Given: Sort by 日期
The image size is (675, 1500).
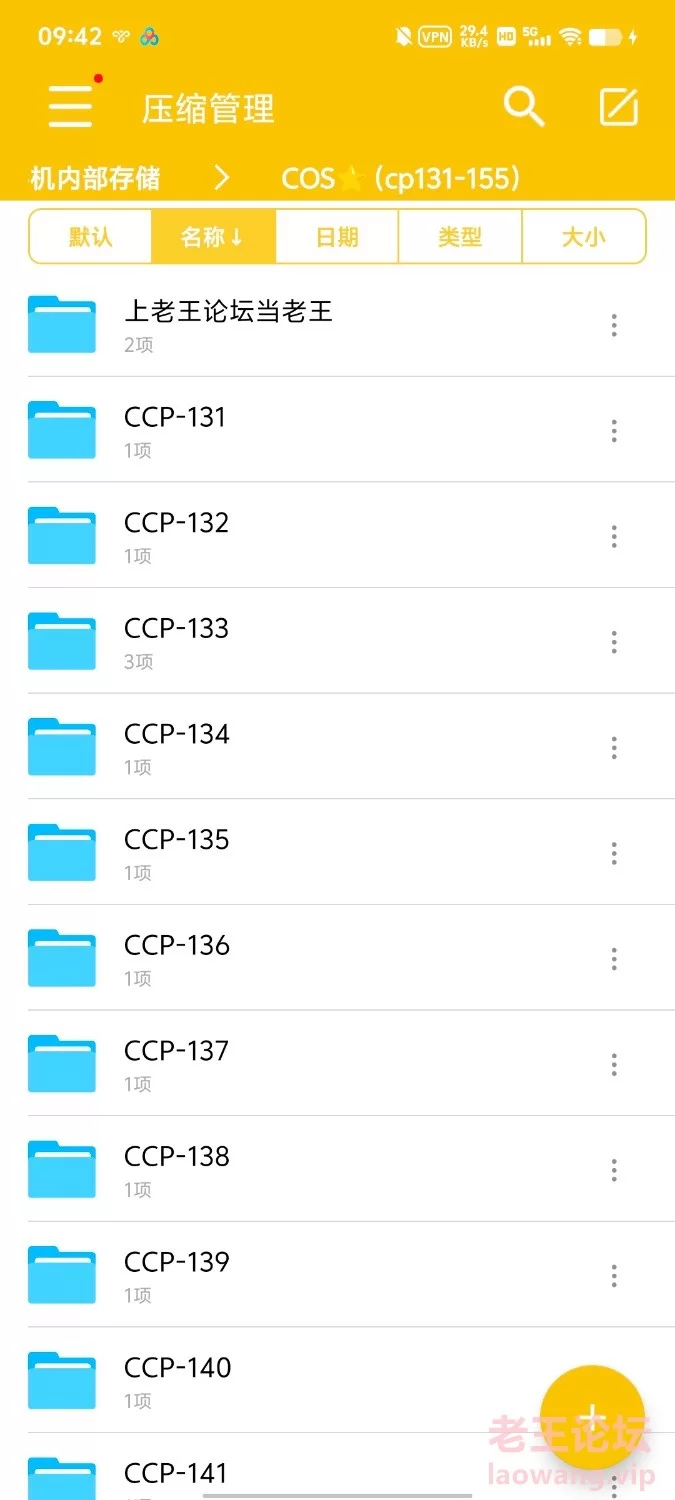Looking at the screenshot, I should (337, 237).
